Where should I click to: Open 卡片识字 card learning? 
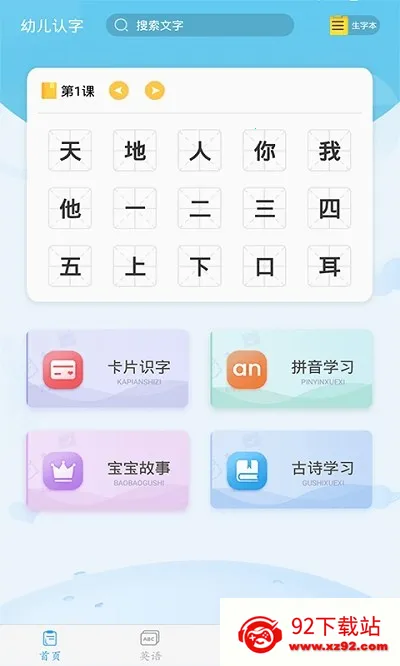107,369
